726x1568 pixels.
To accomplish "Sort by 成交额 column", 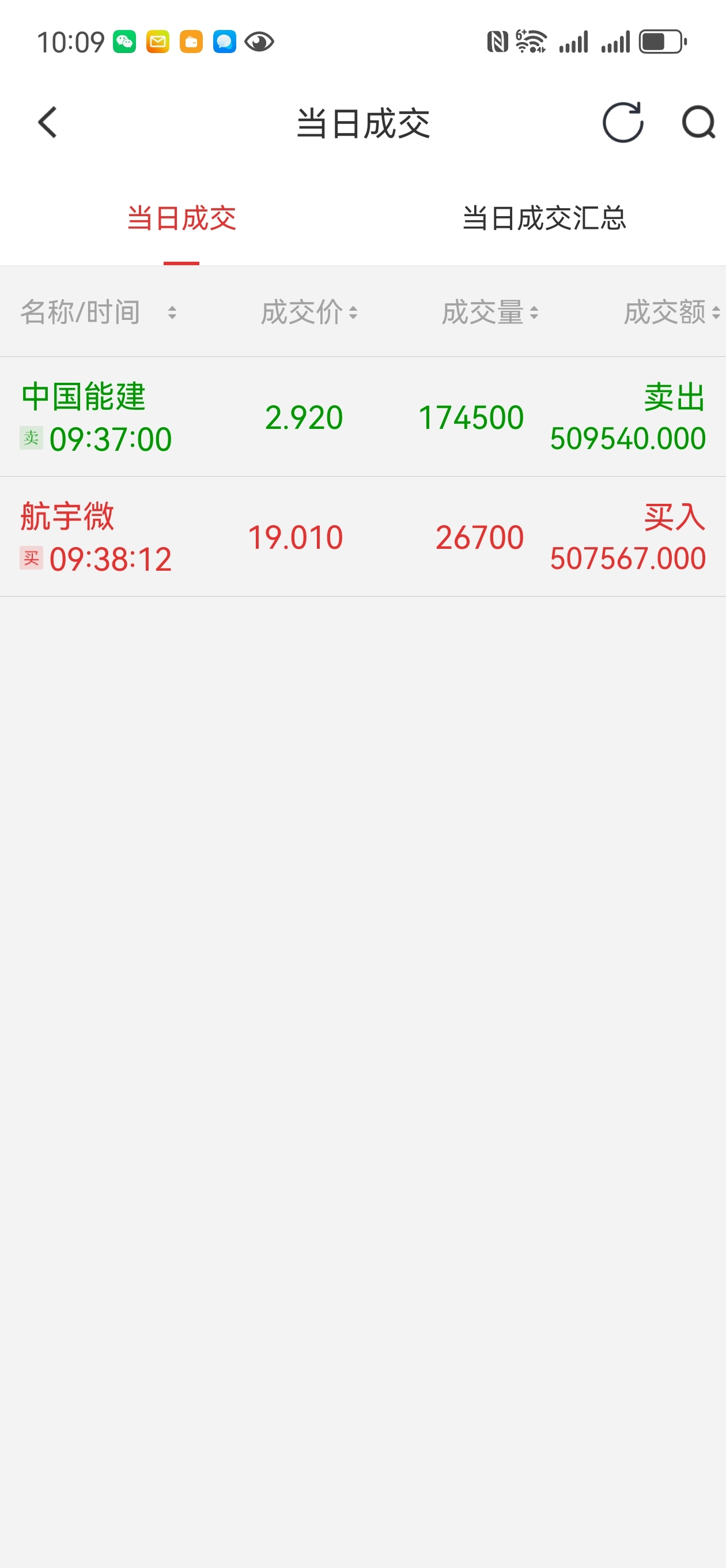I will [x=671, y=312].
